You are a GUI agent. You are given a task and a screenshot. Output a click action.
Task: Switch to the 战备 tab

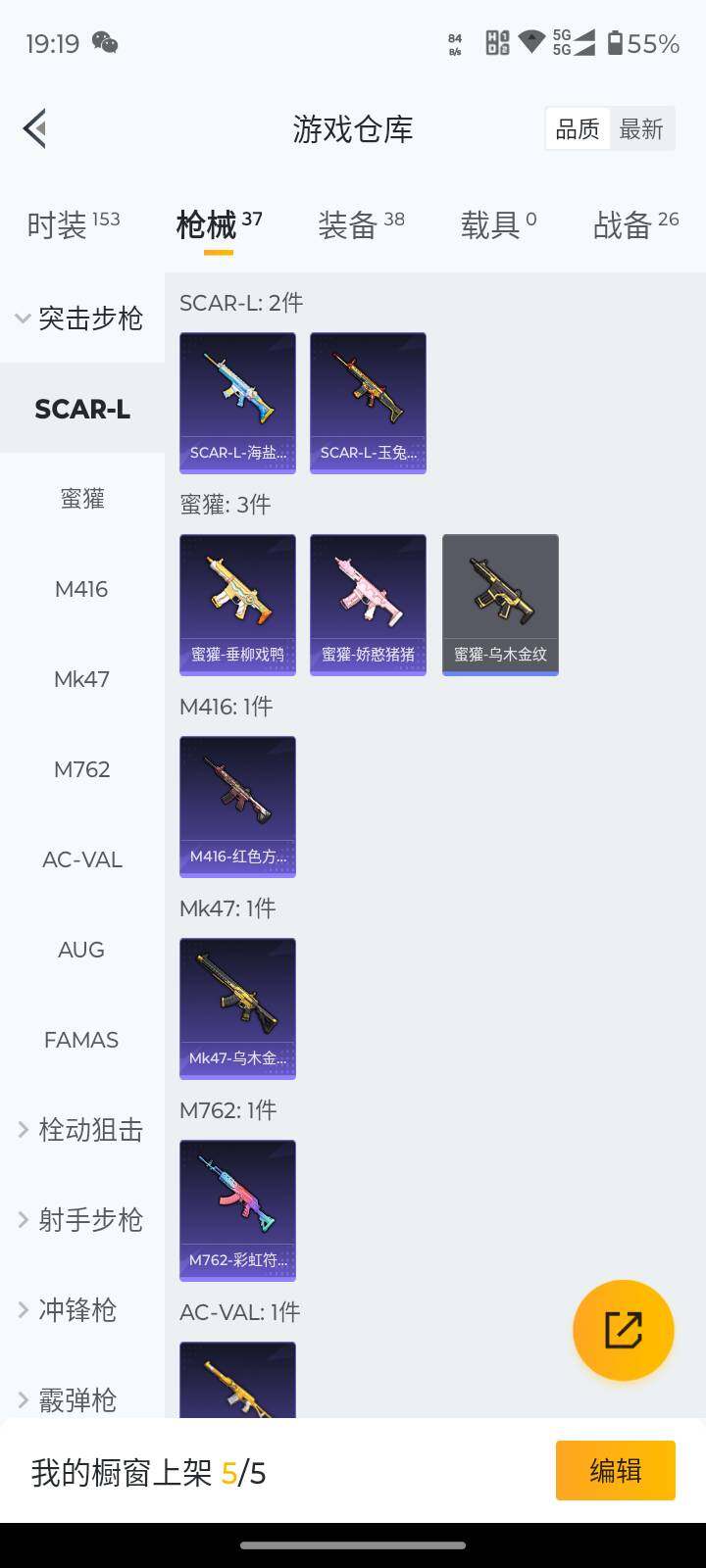[x=635, y=225]
